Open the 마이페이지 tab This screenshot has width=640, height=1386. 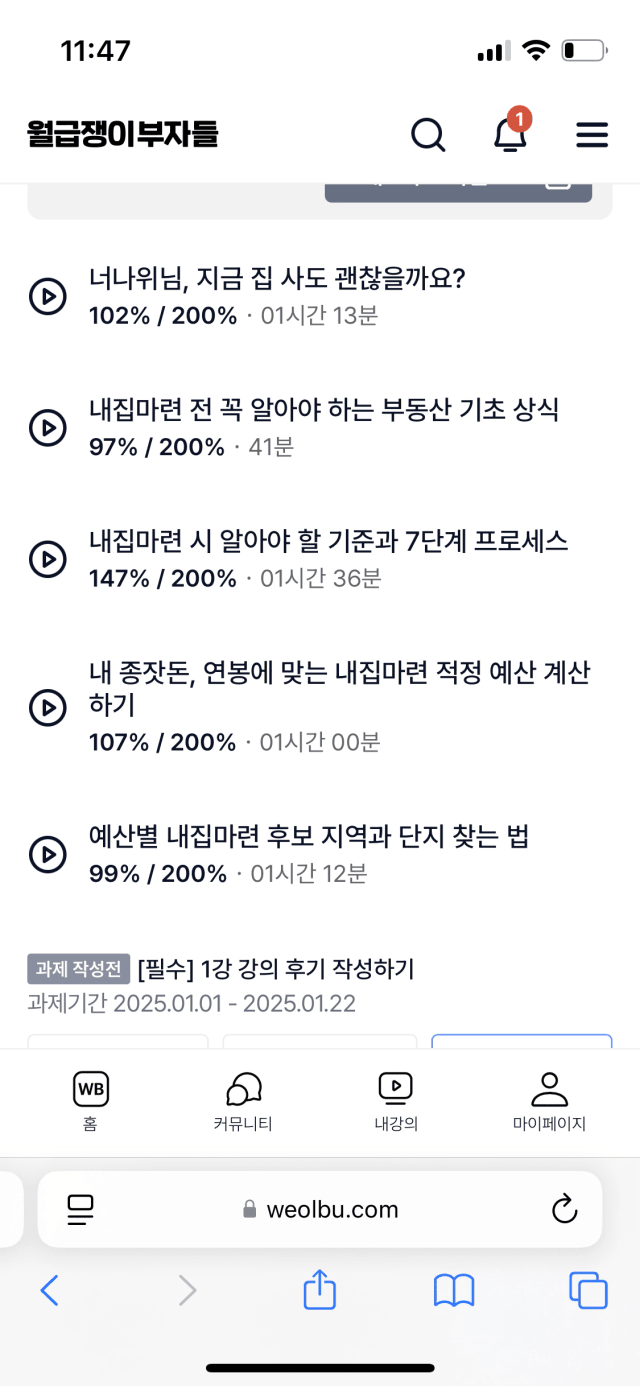(549, 1100)
